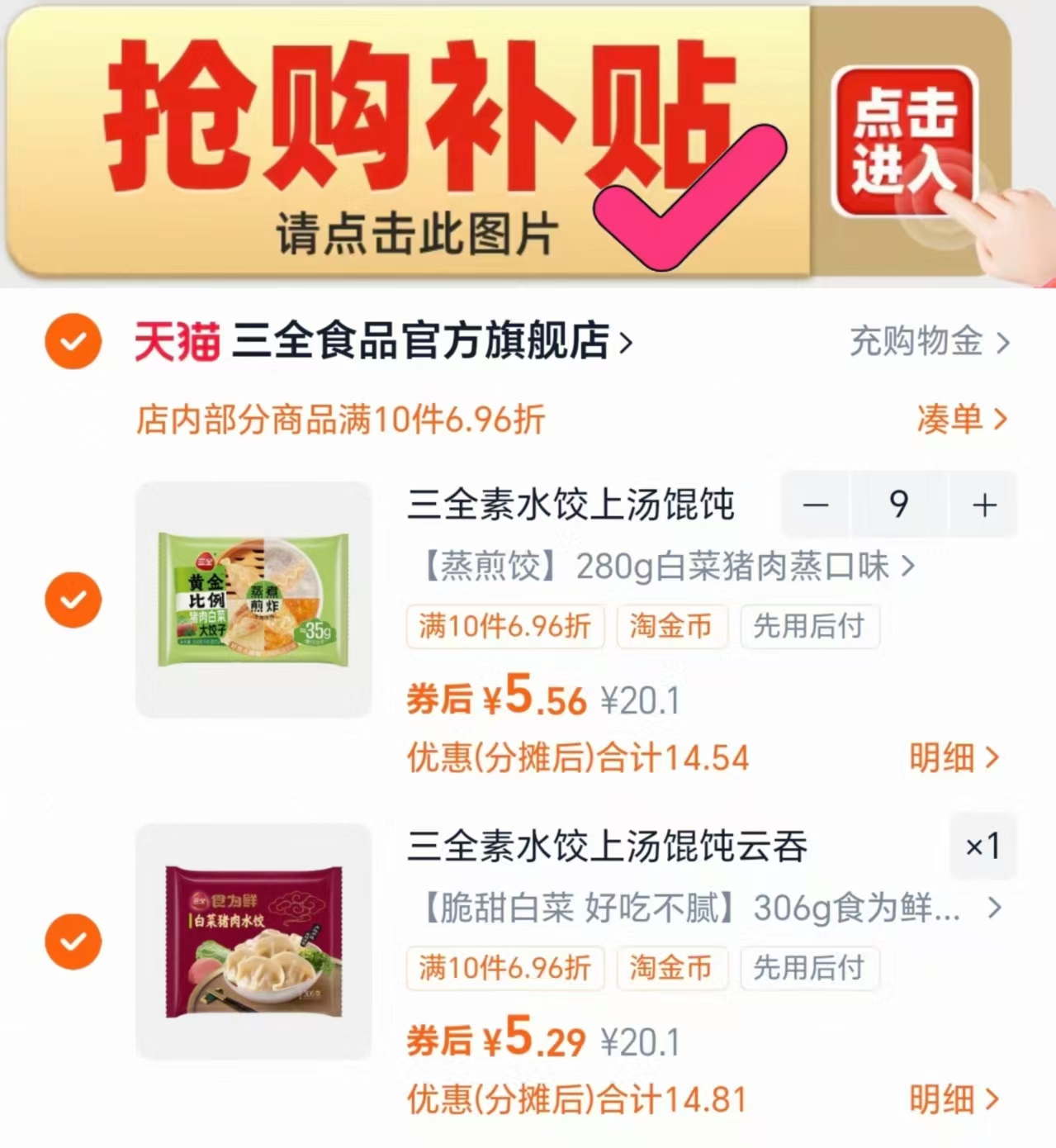This screenshot has height=1148, width=1056.
Task: View 明细 for the first product discounts
Action: point(954,757)
